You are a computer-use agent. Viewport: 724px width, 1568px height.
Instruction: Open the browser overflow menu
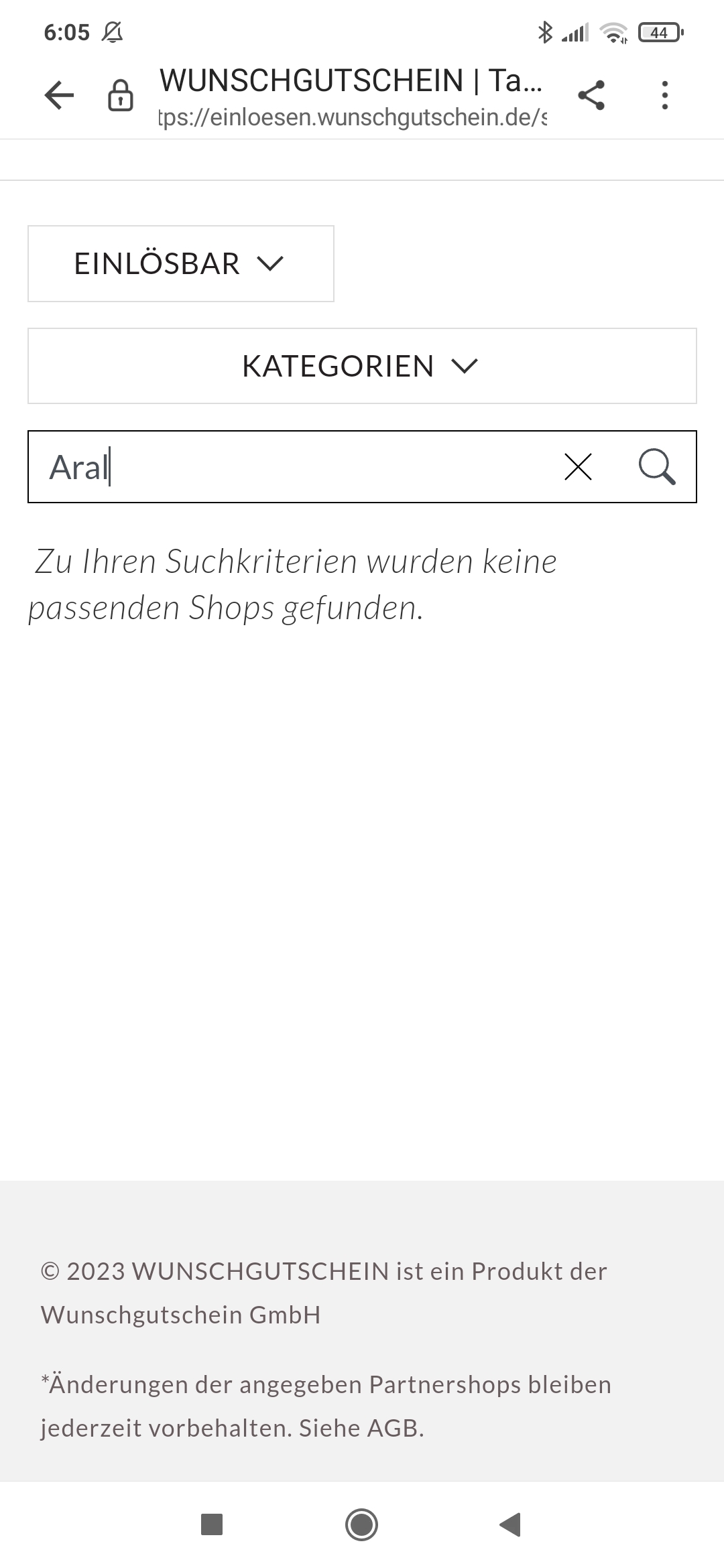point(664,95)
